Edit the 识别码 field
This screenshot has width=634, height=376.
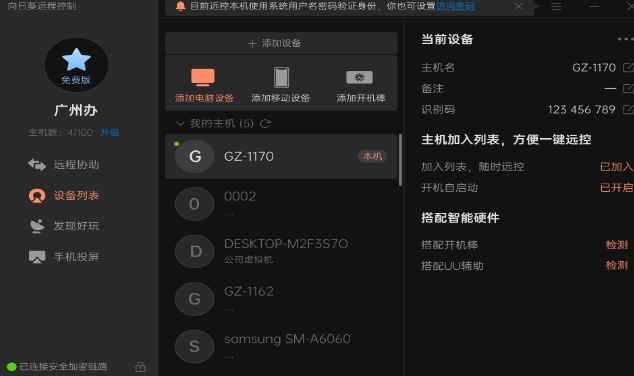(x=628, y=109)
